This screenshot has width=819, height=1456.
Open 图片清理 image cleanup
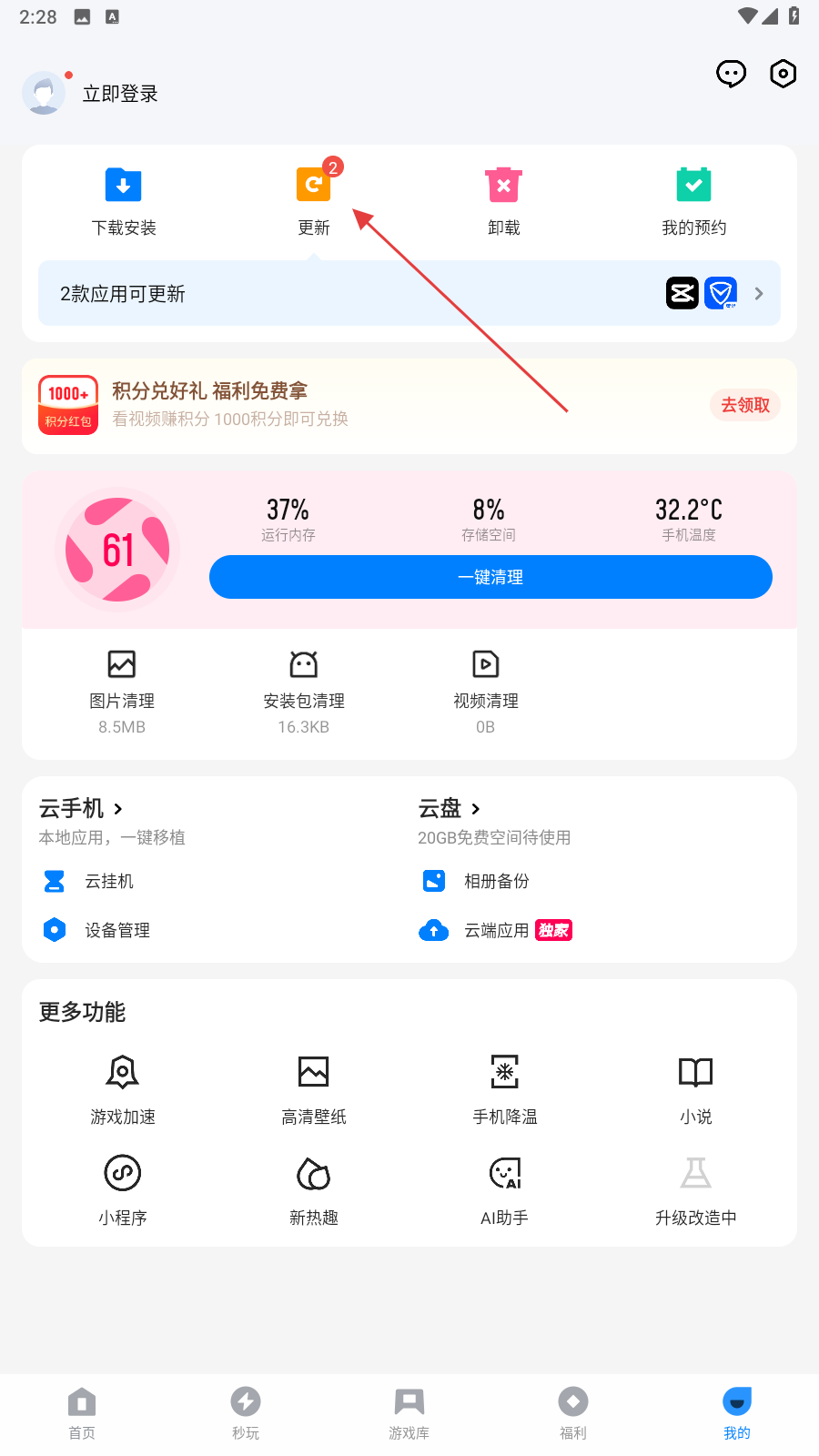point(122,690)
